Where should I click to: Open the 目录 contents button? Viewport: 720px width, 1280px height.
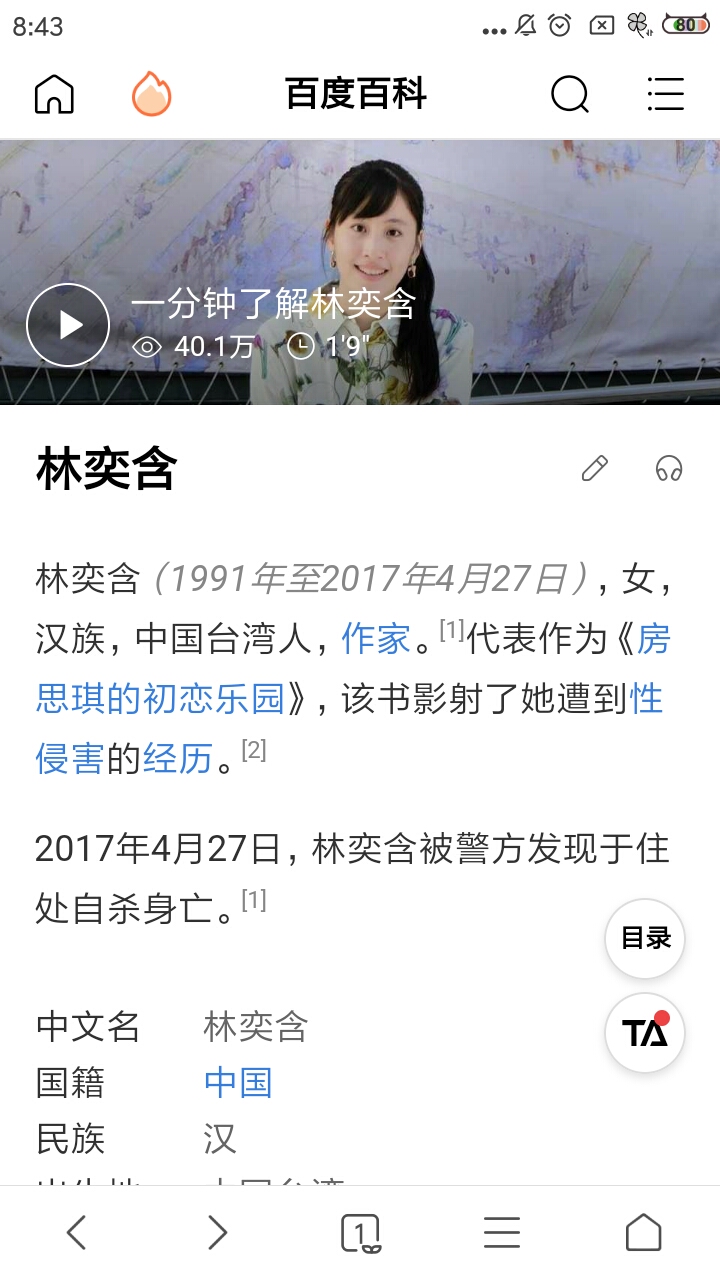coord(645,939)
